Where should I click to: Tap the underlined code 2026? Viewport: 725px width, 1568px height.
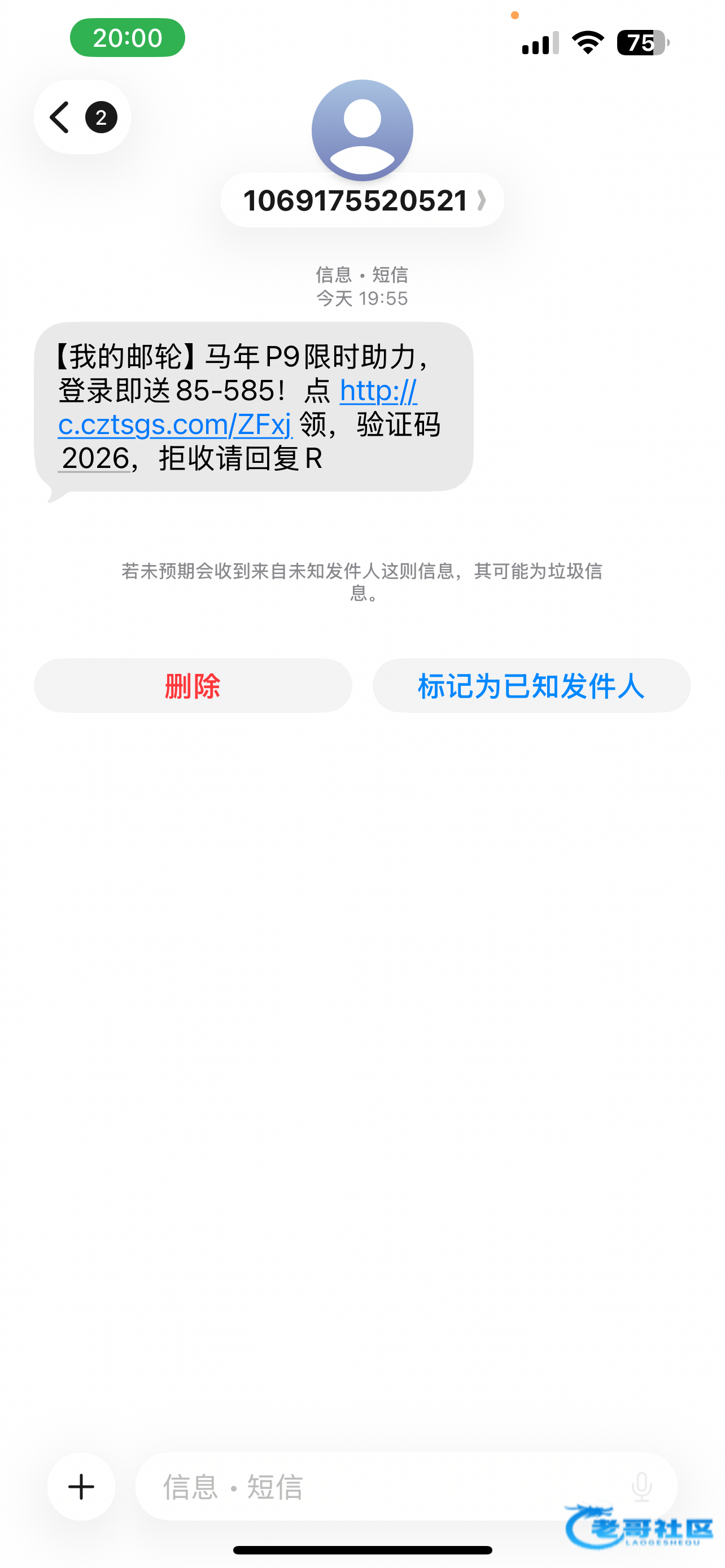[95, 458]
